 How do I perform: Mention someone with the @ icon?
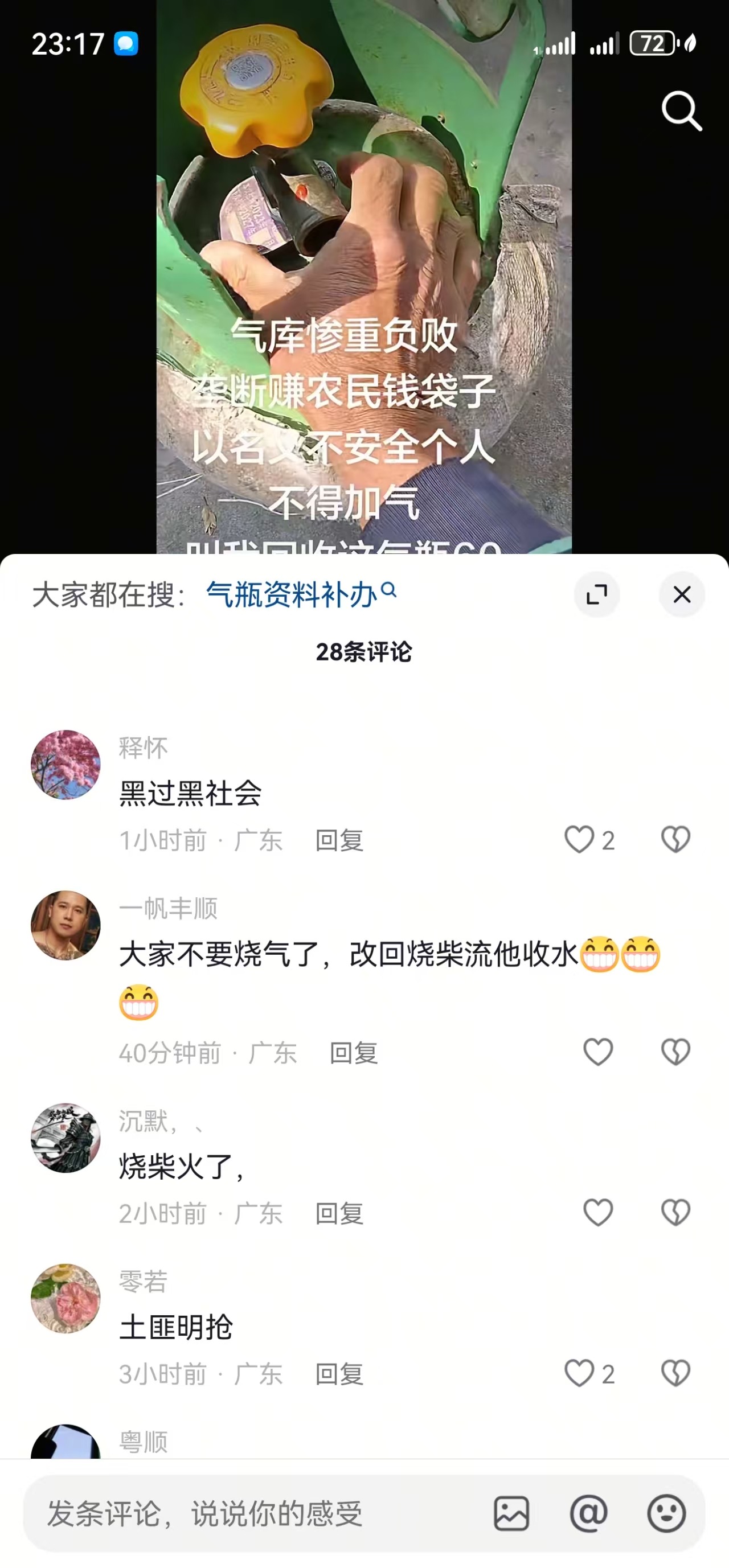coord(588,1513)
